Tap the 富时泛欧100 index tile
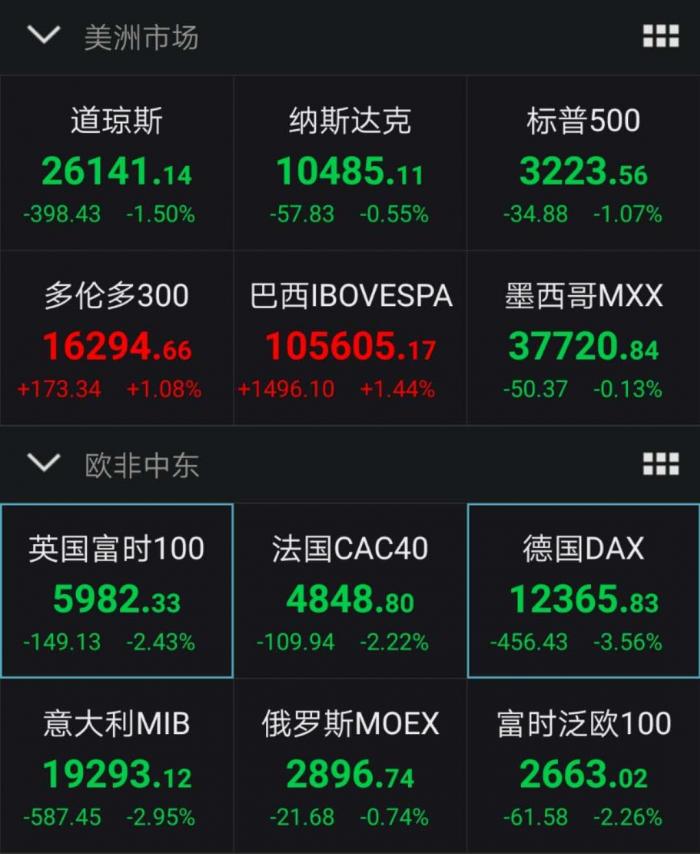This screenshot has width=700, height=854. point(583,766)
